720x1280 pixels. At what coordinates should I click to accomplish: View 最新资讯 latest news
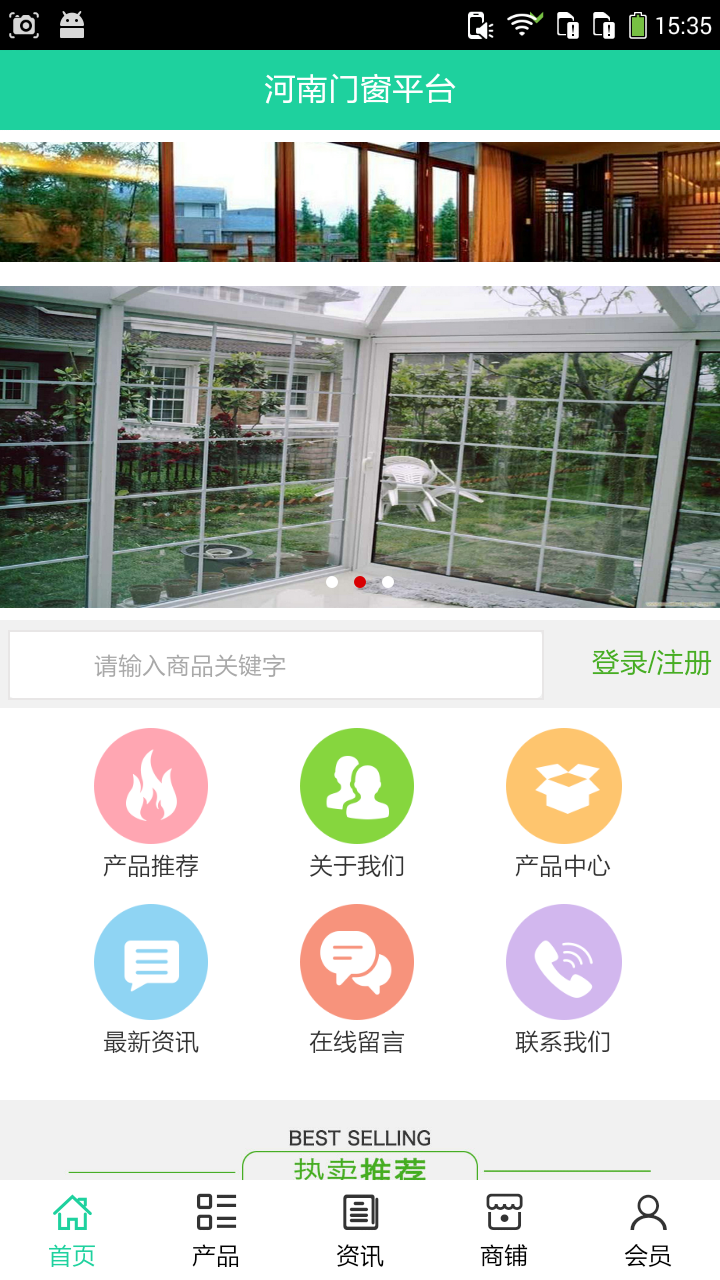151,963
